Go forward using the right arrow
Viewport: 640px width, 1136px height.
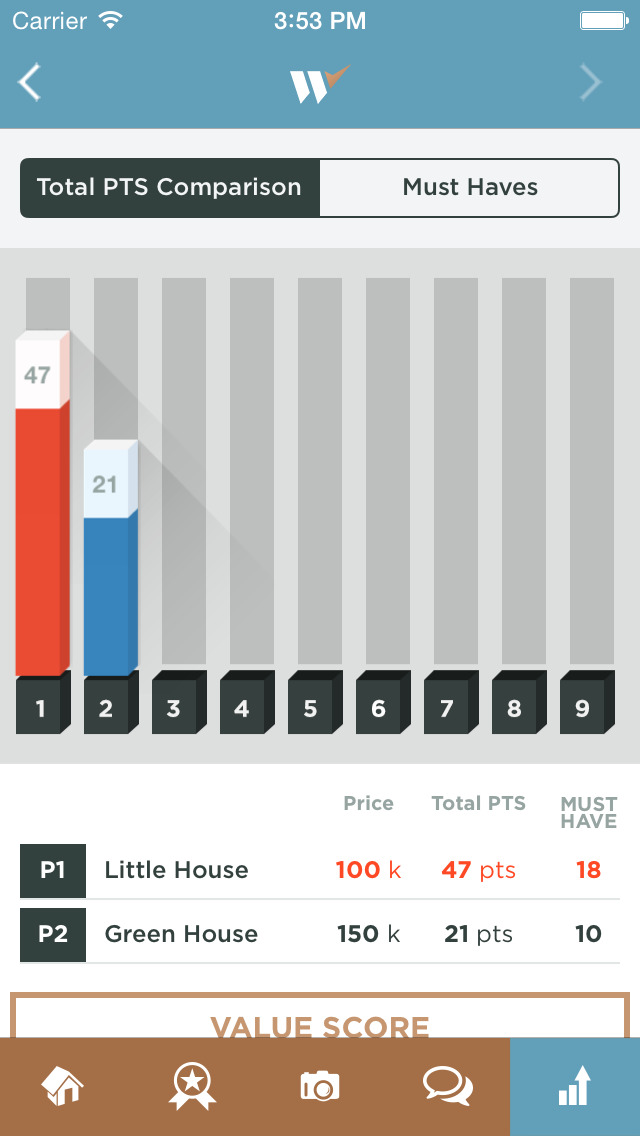592,83
